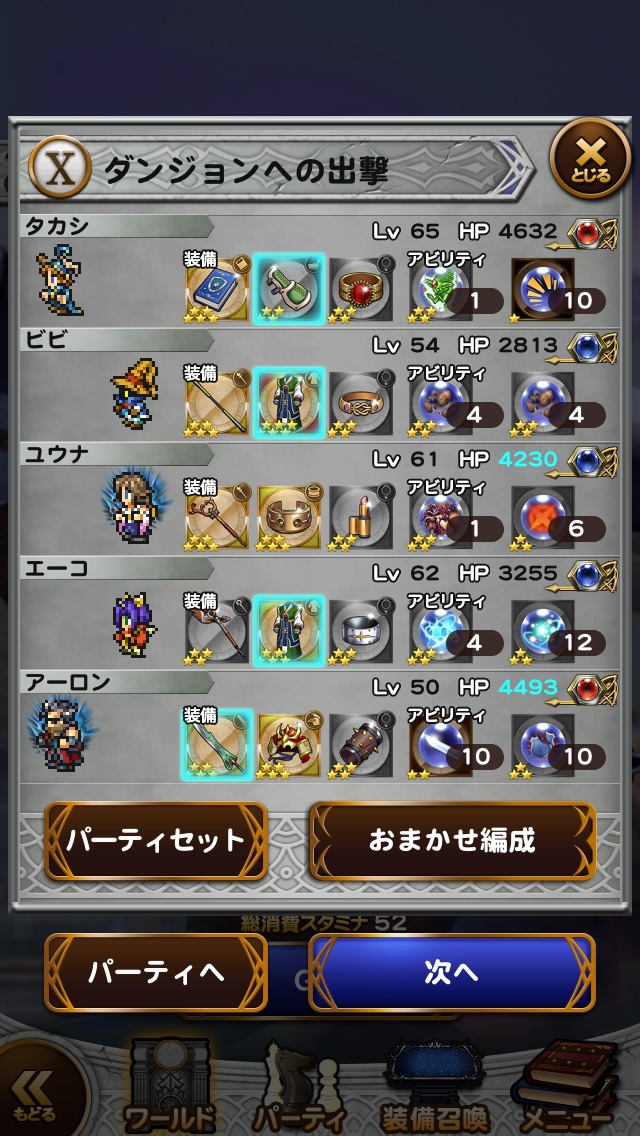Close the dungeon dispatch dialog with とじる
Screen dimensions: 640x1136
591,158
